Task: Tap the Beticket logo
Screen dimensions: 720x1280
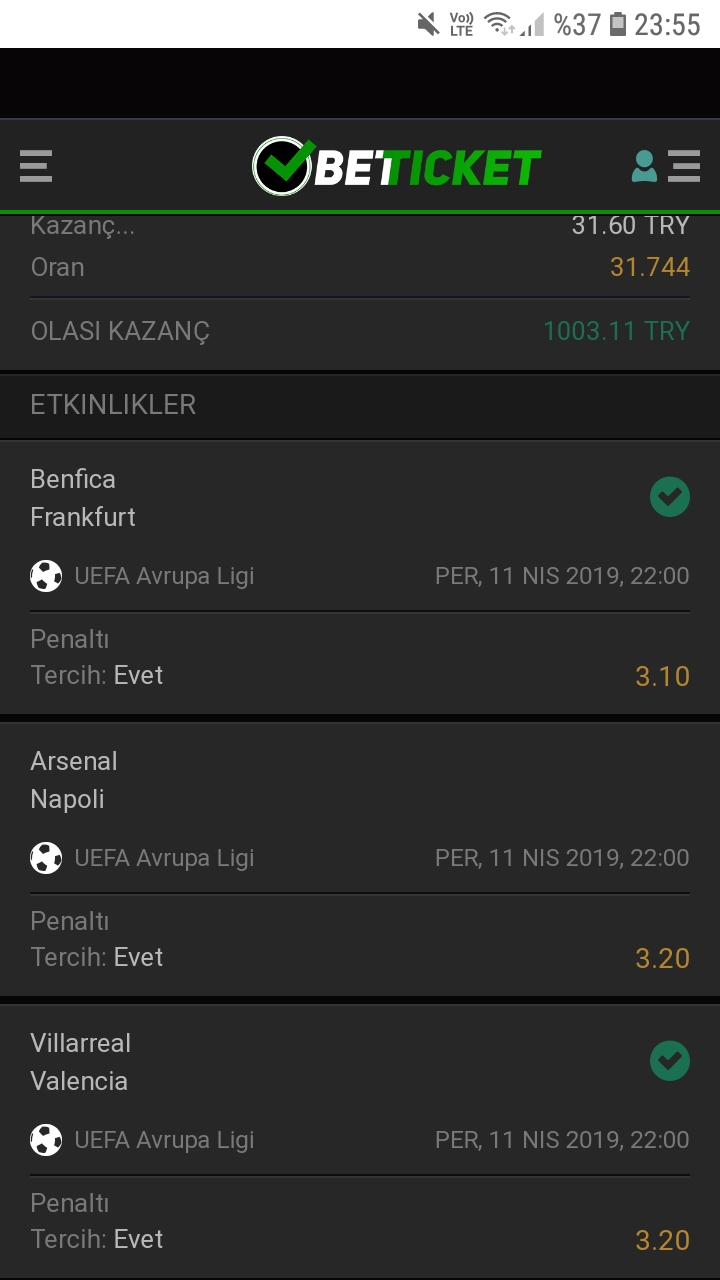Action: pyautogui.click(x=397, y=166)
